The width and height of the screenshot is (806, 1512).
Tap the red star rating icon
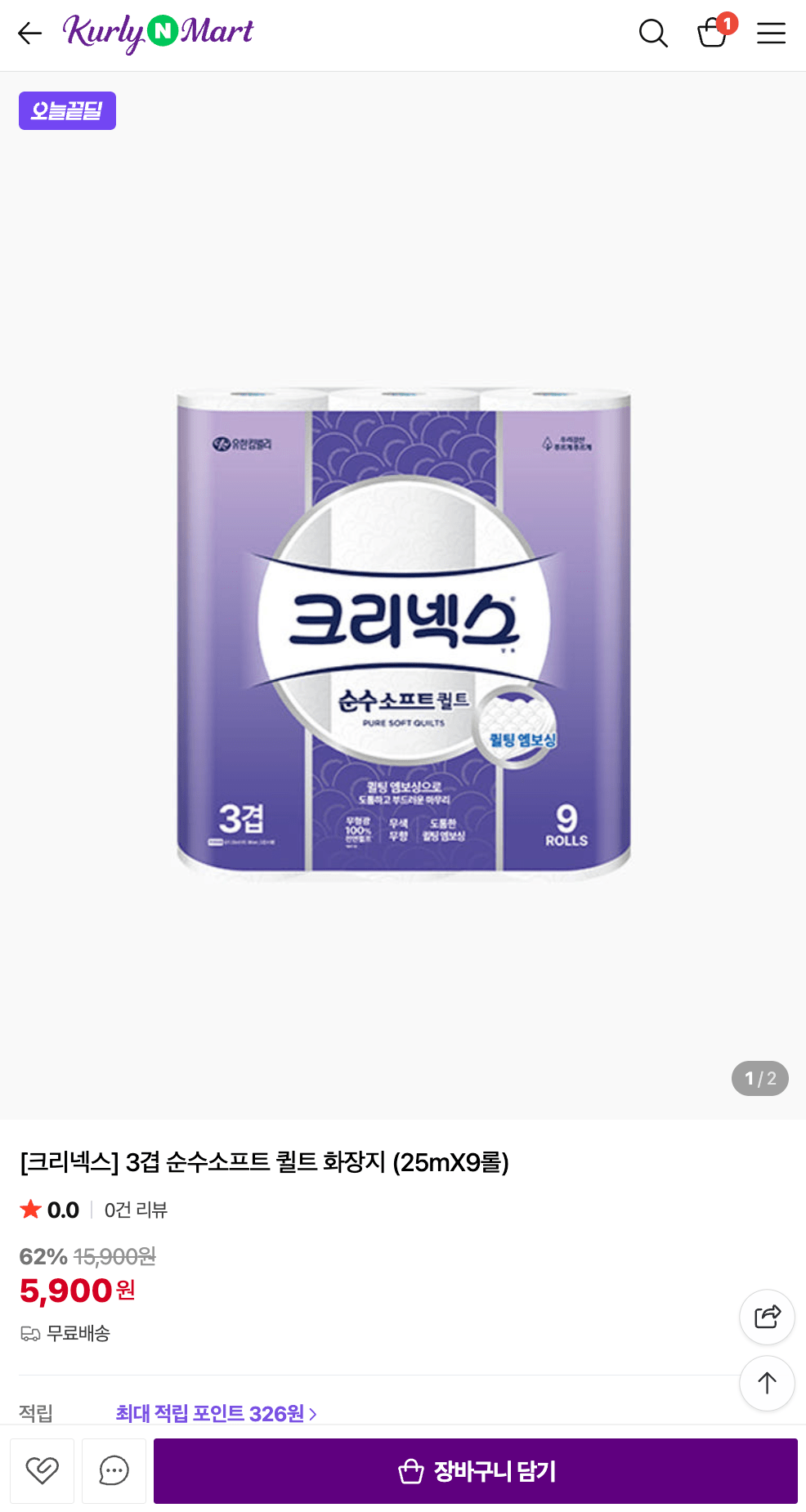pos(29,1210)
